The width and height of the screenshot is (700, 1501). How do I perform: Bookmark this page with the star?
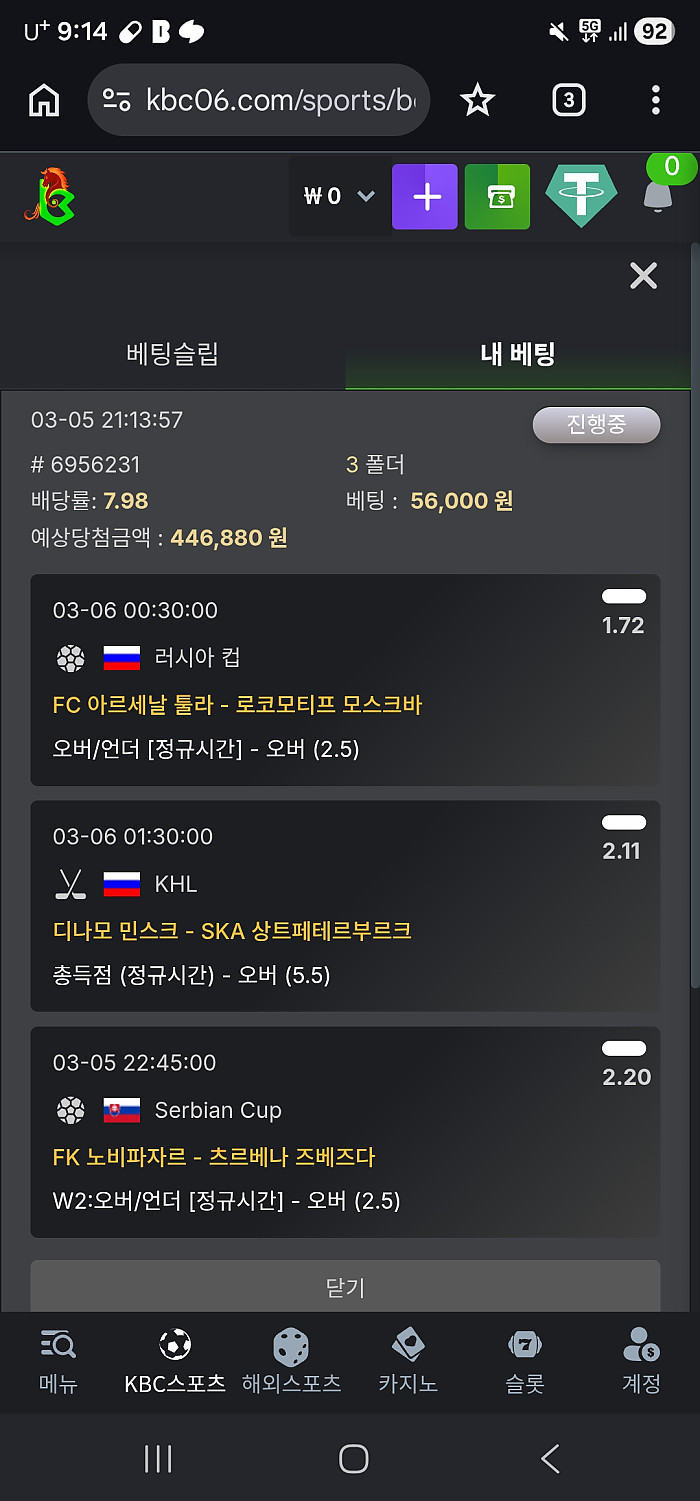point(477,100)
